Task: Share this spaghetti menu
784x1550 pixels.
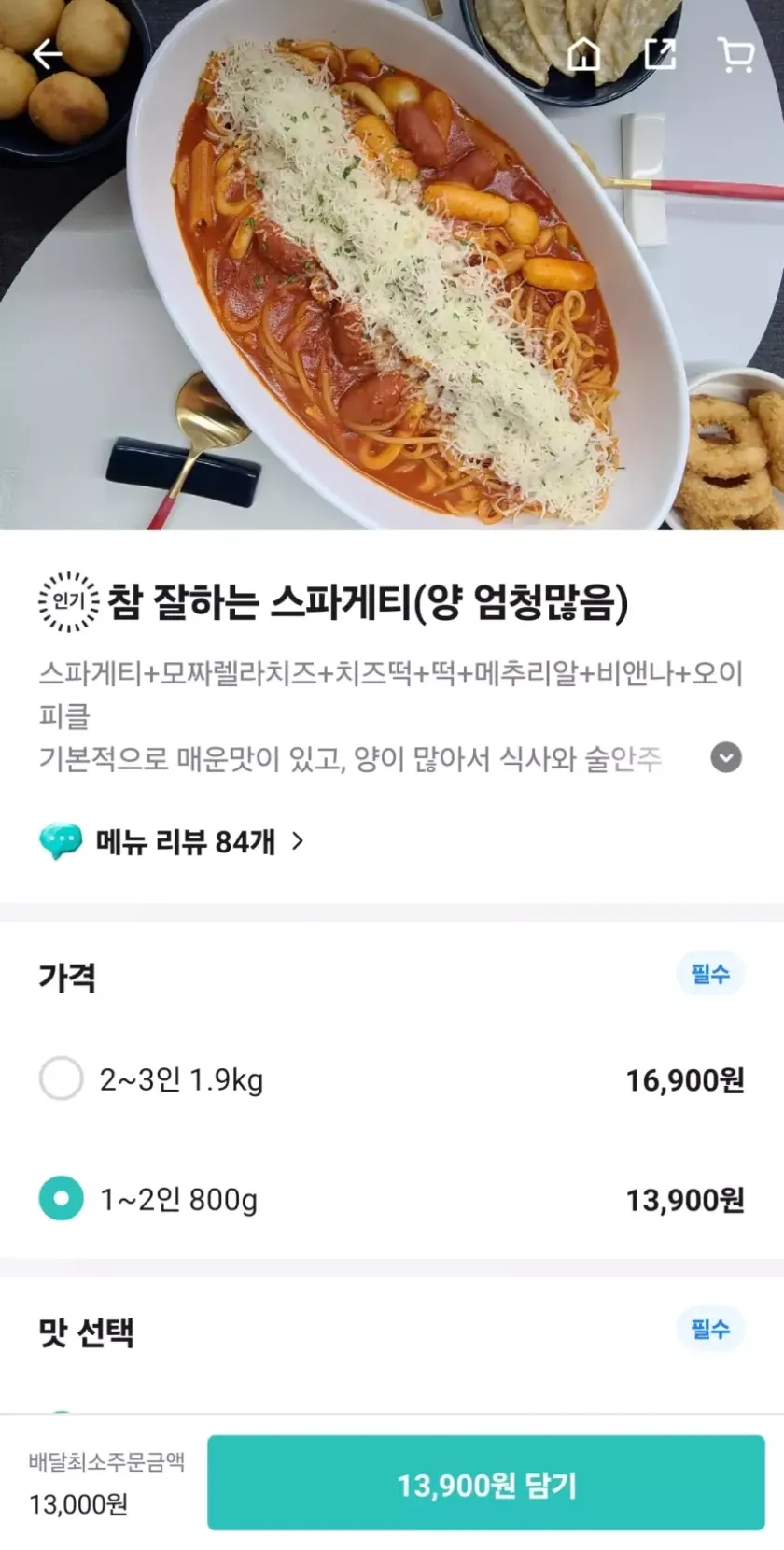Action: point(661,54)
